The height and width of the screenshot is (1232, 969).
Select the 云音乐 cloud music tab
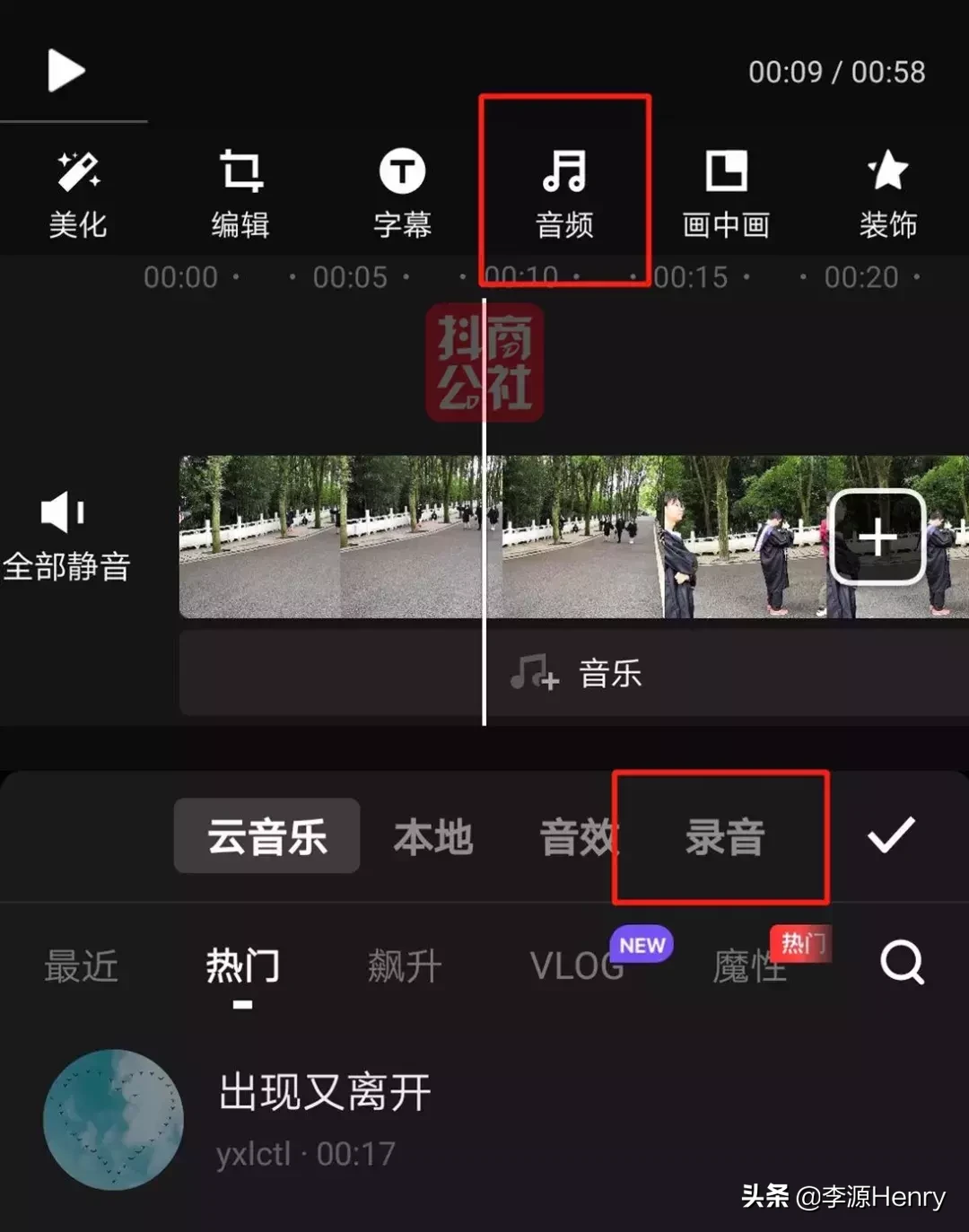coord(266,836)
